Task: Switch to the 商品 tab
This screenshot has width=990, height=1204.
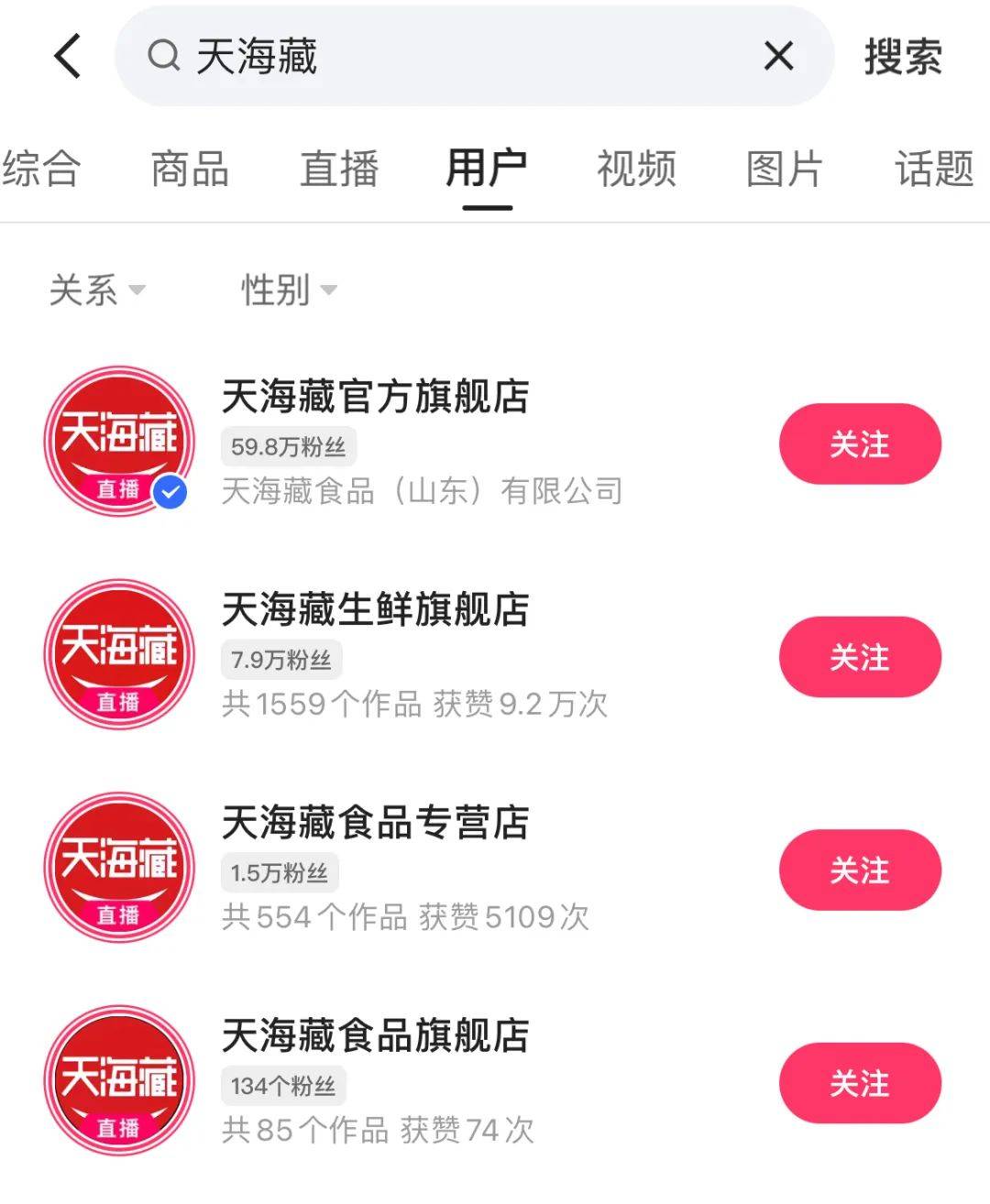Action: click(x=188, y=170)
